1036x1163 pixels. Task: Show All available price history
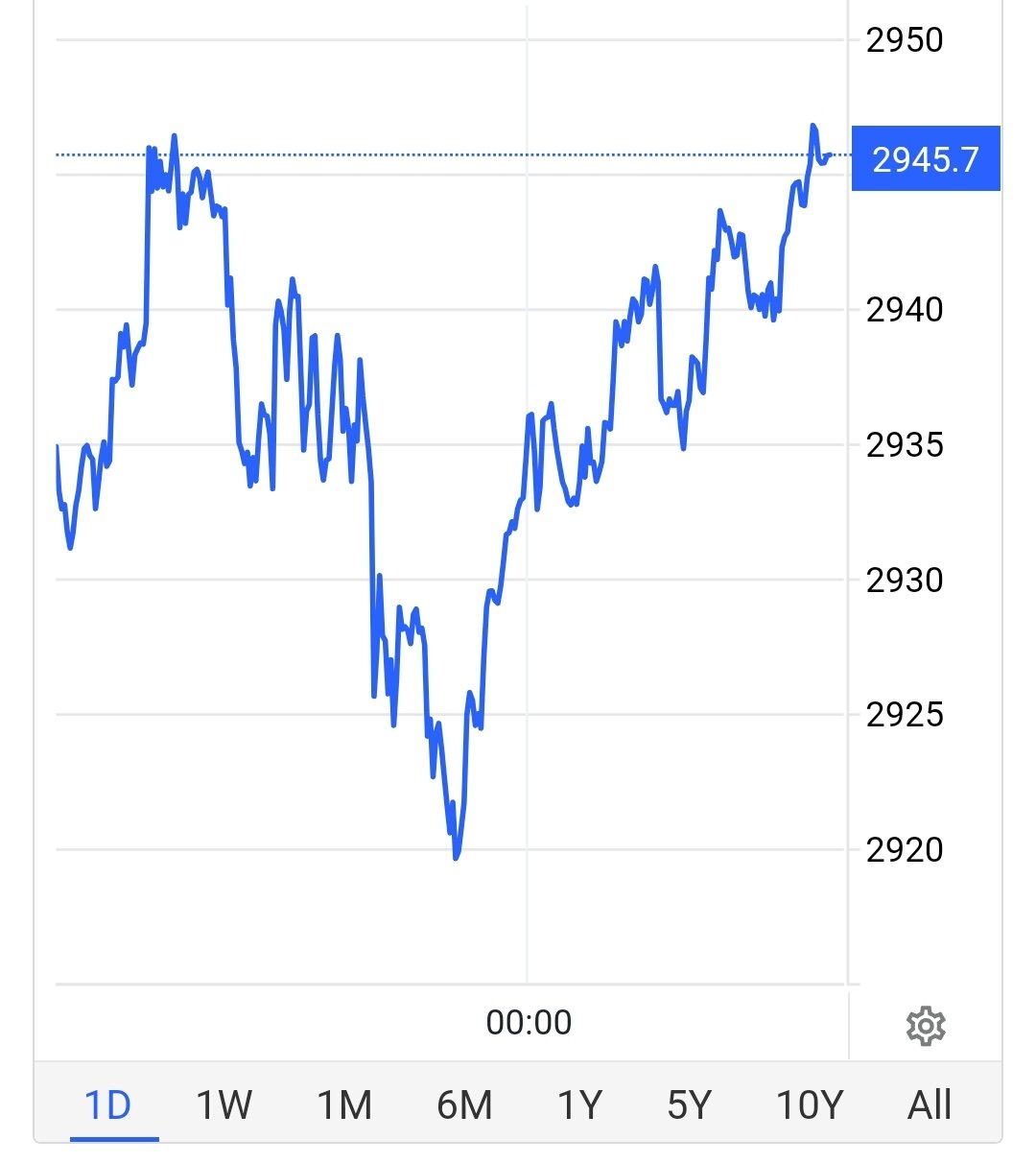(x=930, y=1105)
